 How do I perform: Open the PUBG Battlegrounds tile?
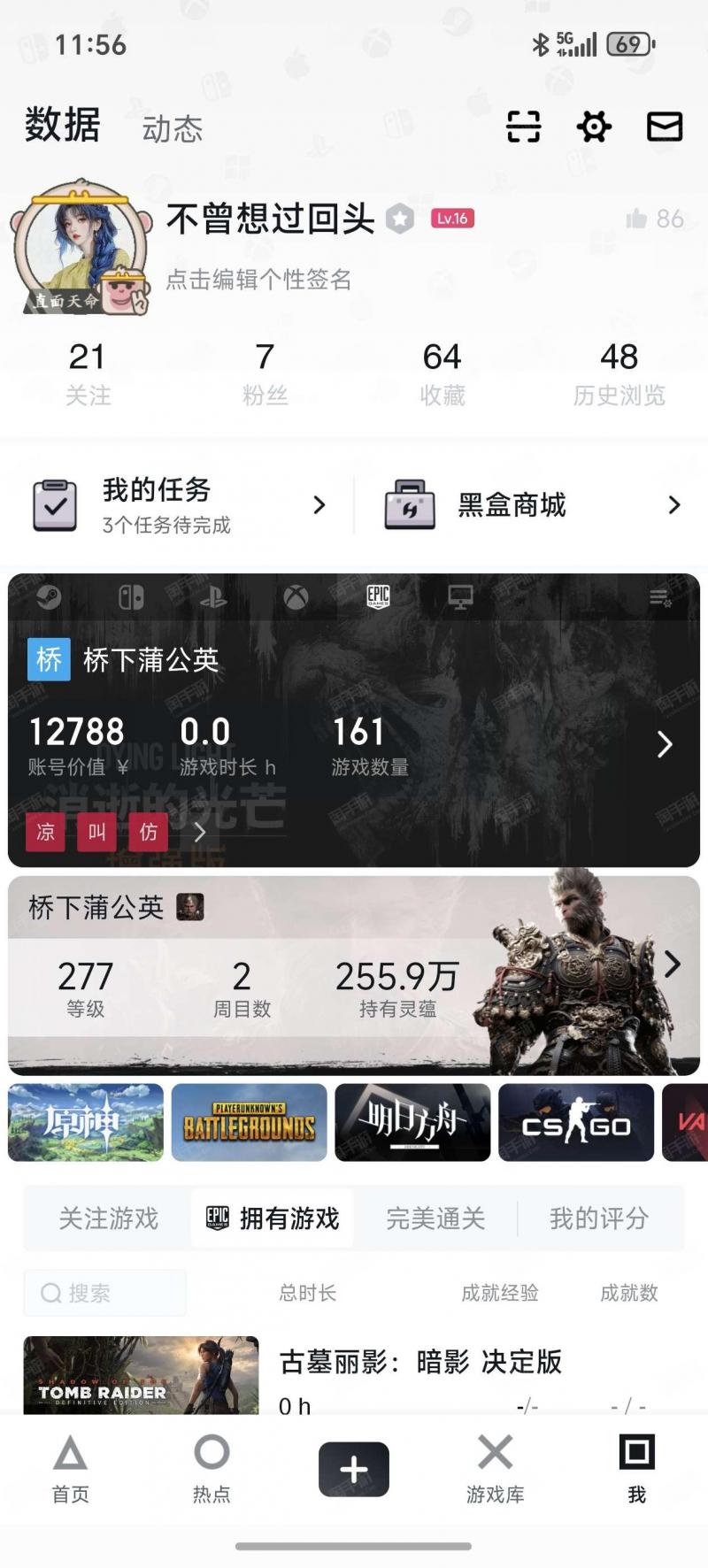pos(249,1122)
